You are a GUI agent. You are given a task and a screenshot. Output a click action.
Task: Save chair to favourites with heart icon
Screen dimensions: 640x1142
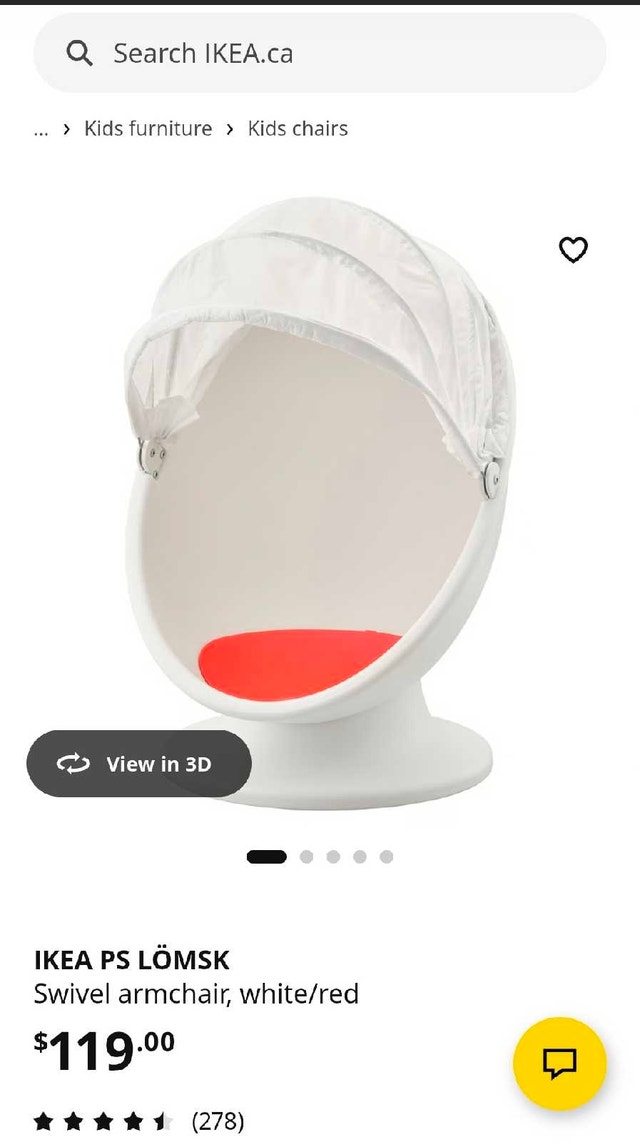[573, 250]
